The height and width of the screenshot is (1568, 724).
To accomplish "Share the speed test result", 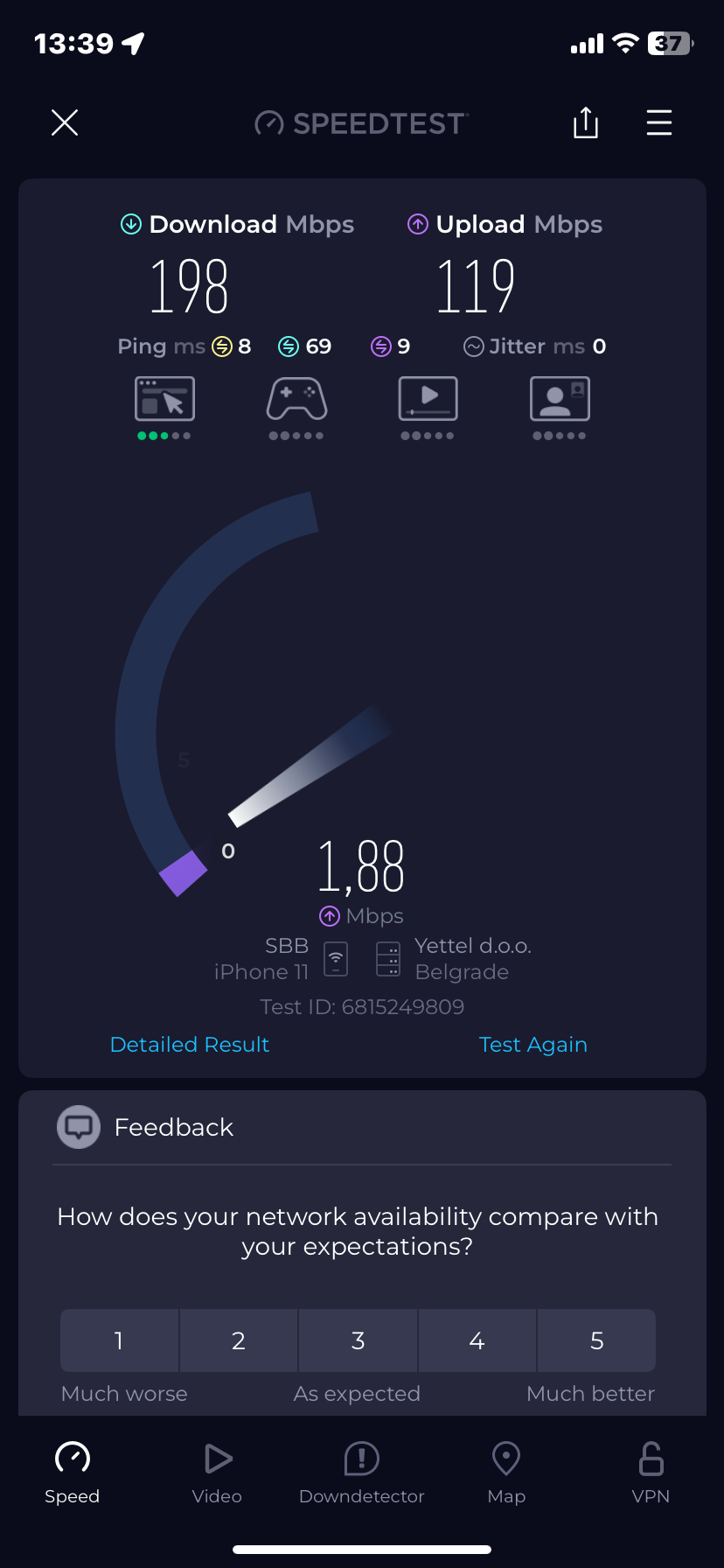I will (585, 122).
